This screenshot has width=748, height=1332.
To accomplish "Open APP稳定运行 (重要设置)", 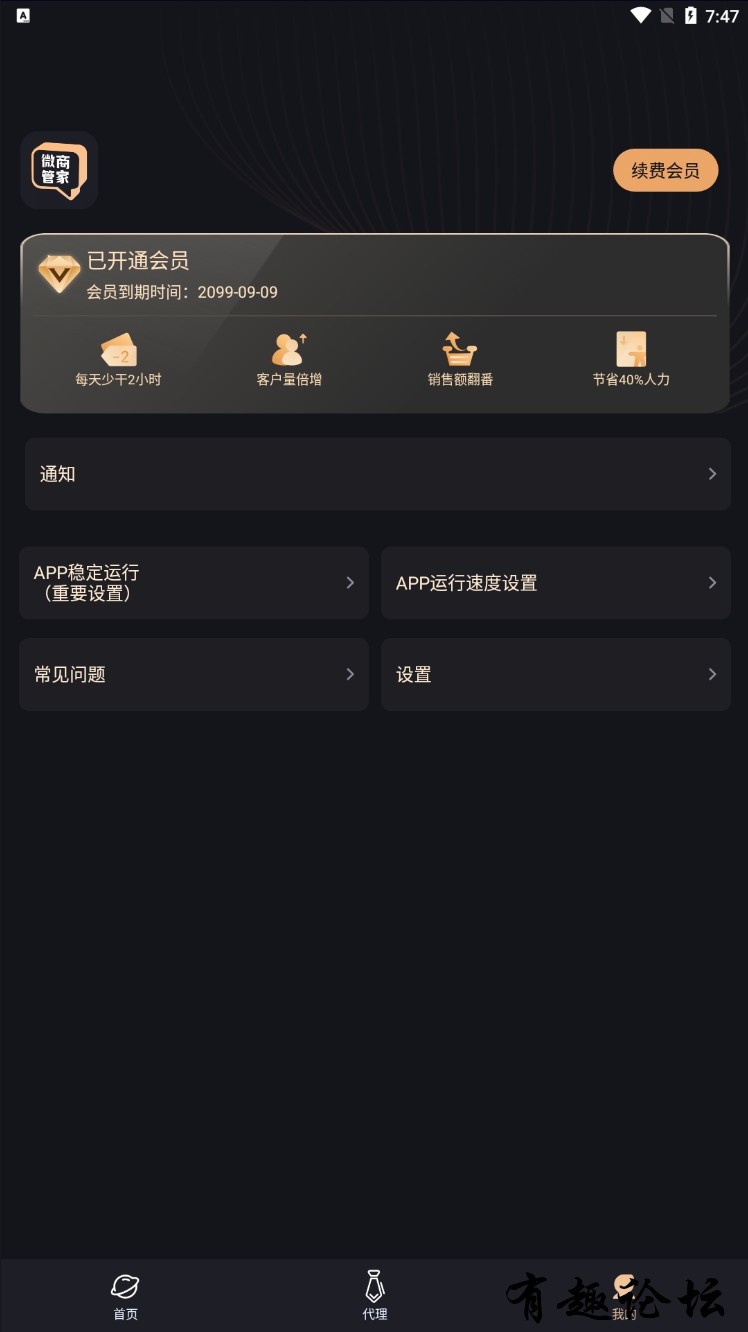I will [194, 583].
